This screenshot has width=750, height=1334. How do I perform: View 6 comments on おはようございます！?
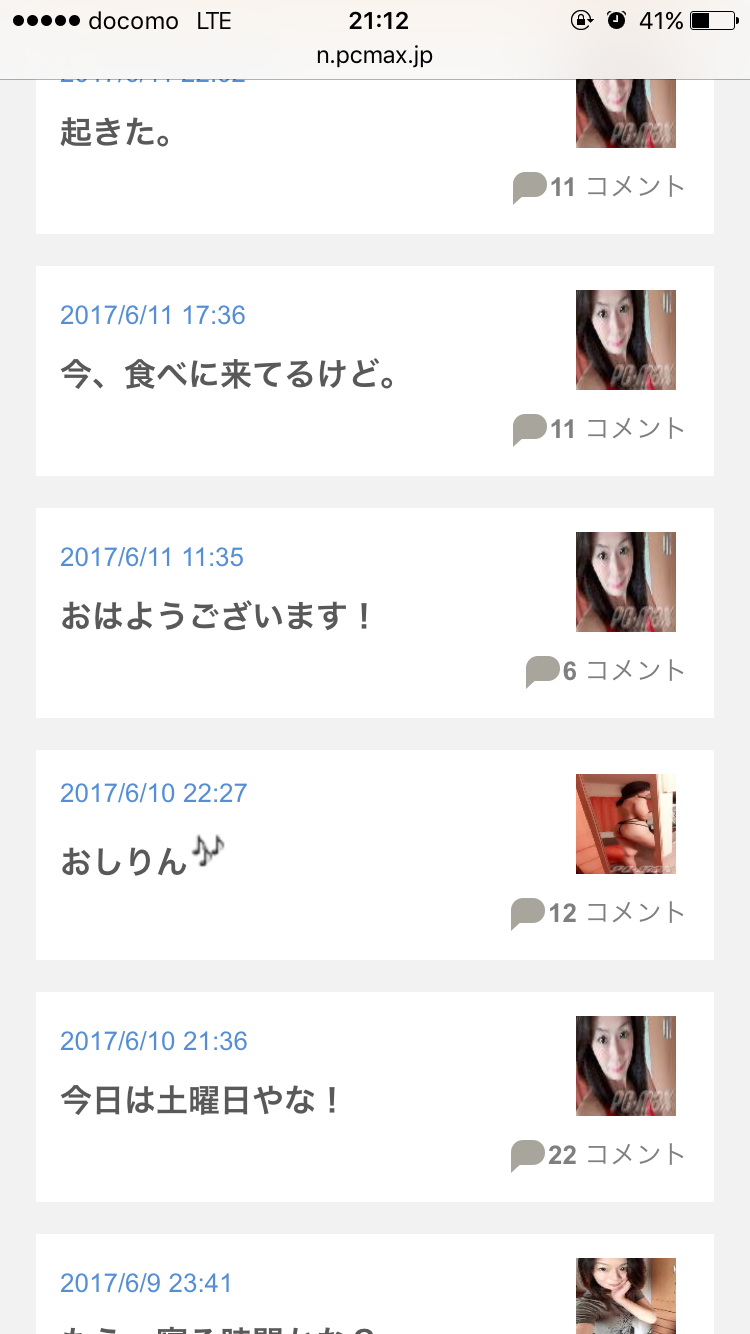[605, 671]
